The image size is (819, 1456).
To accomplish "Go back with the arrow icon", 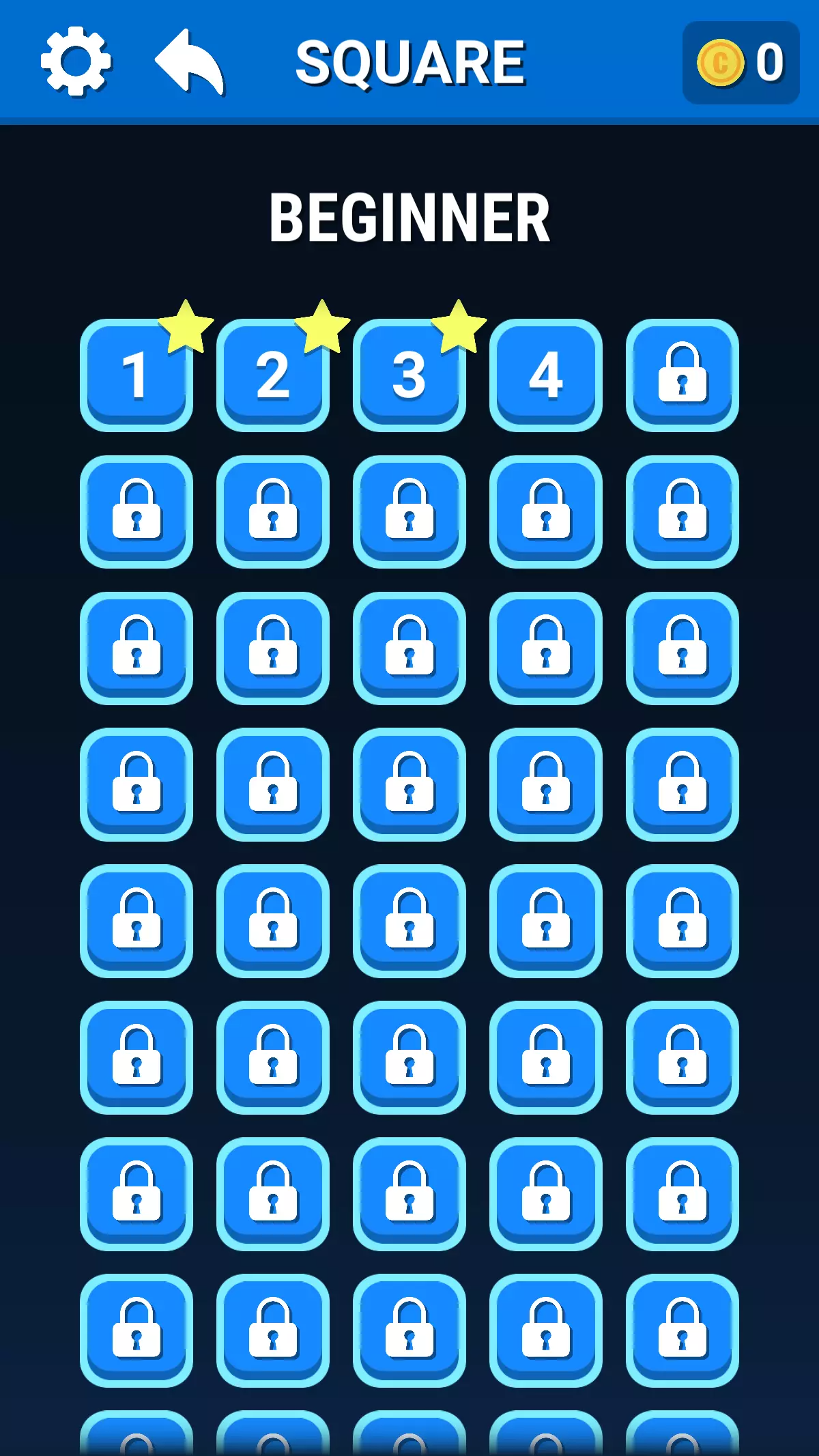I will pyautogui.click(x=190, y=61).
